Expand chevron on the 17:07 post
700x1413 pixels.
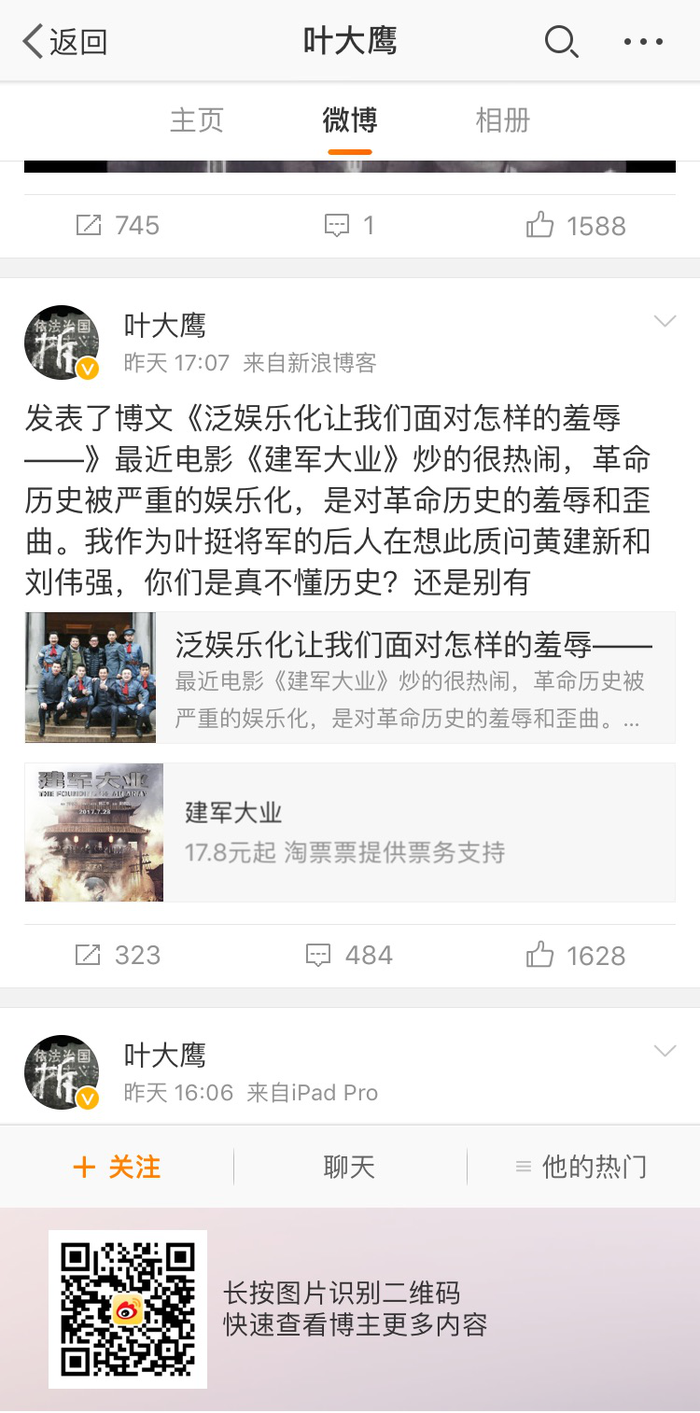664,321
